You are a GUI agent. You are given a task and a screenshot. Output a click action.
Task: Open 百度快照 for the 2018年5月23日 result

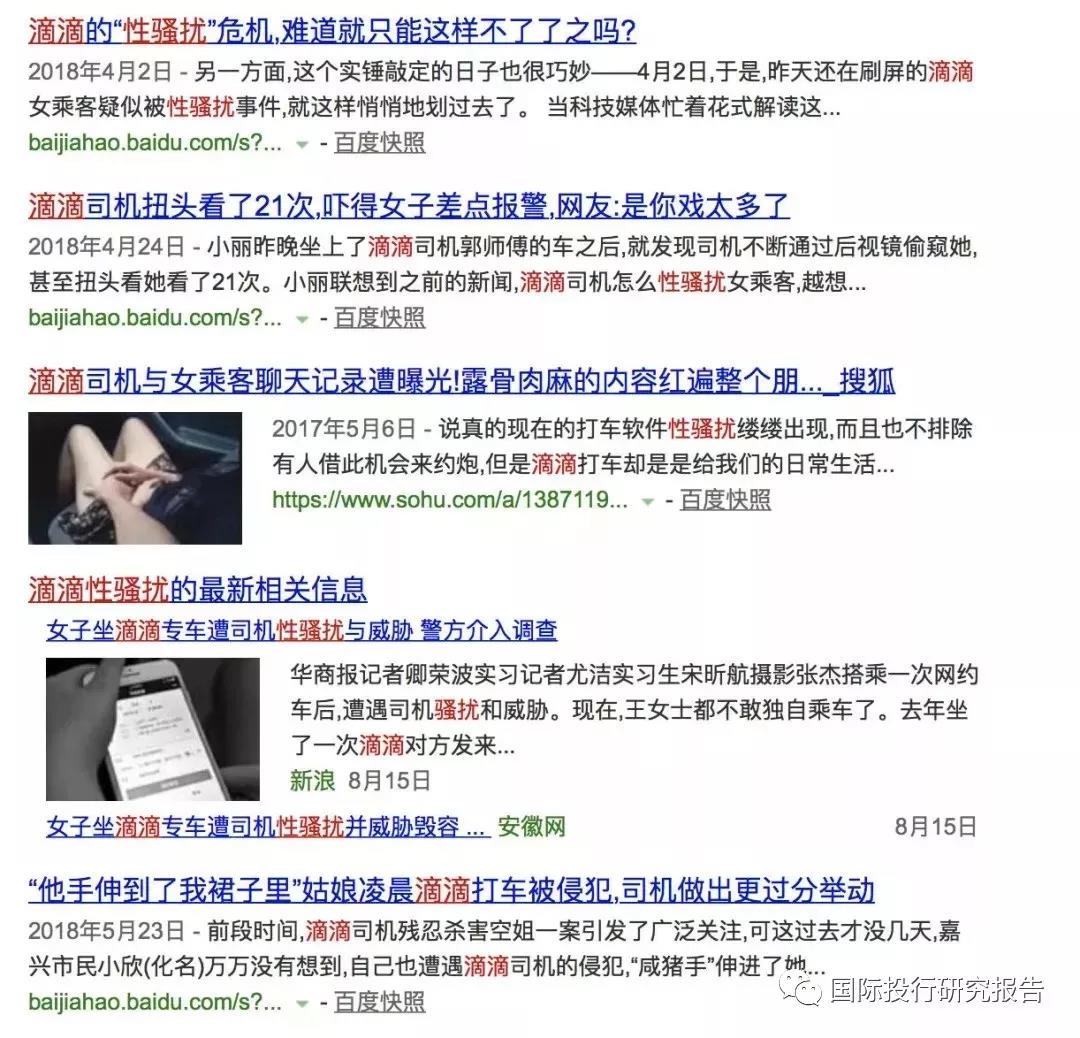pyautogui.click(x=379, y=1001)
